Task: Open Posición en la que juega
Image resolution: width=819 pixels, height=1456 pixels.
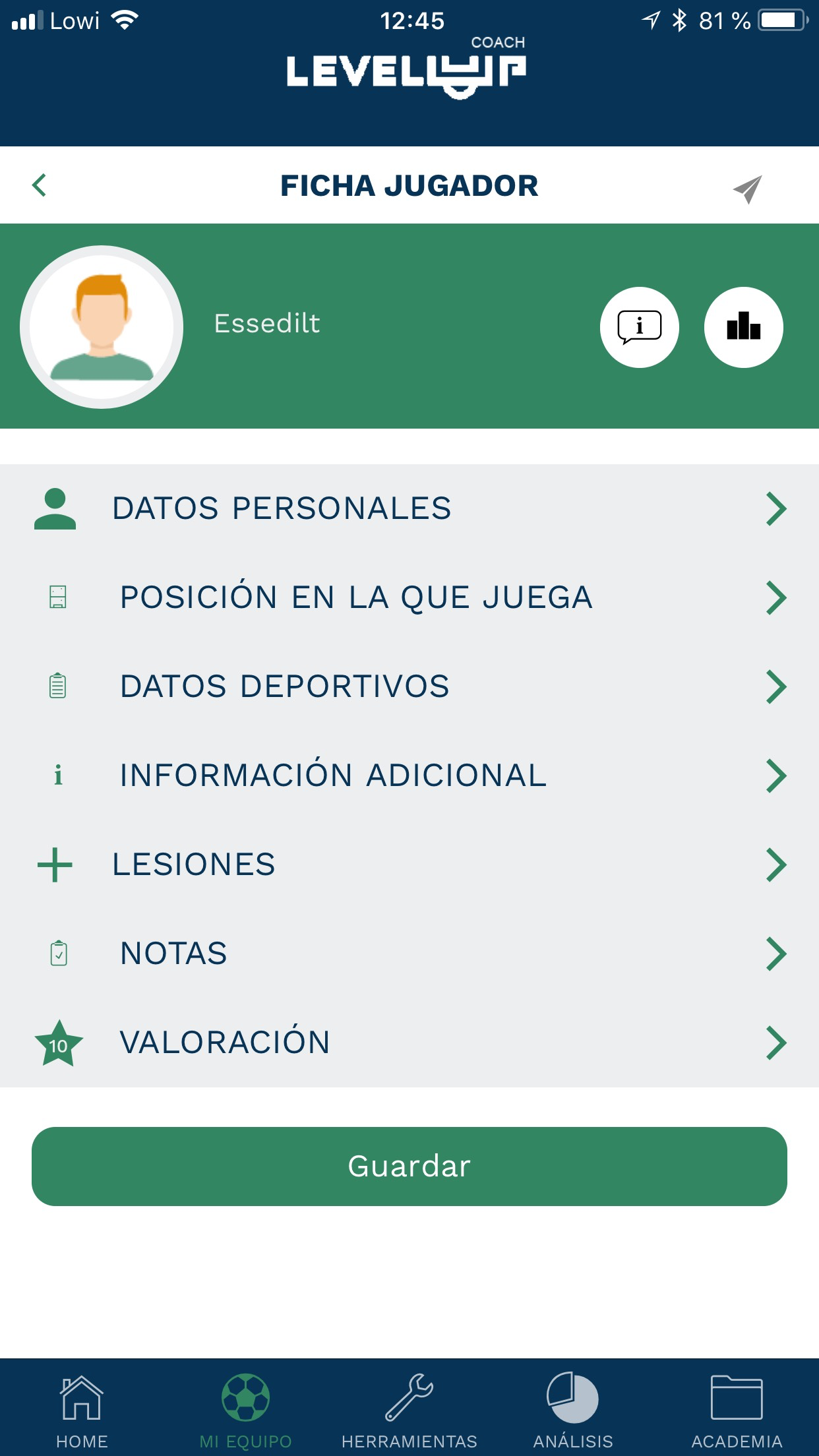Action: pyautogui.click(x=409, y=597)
